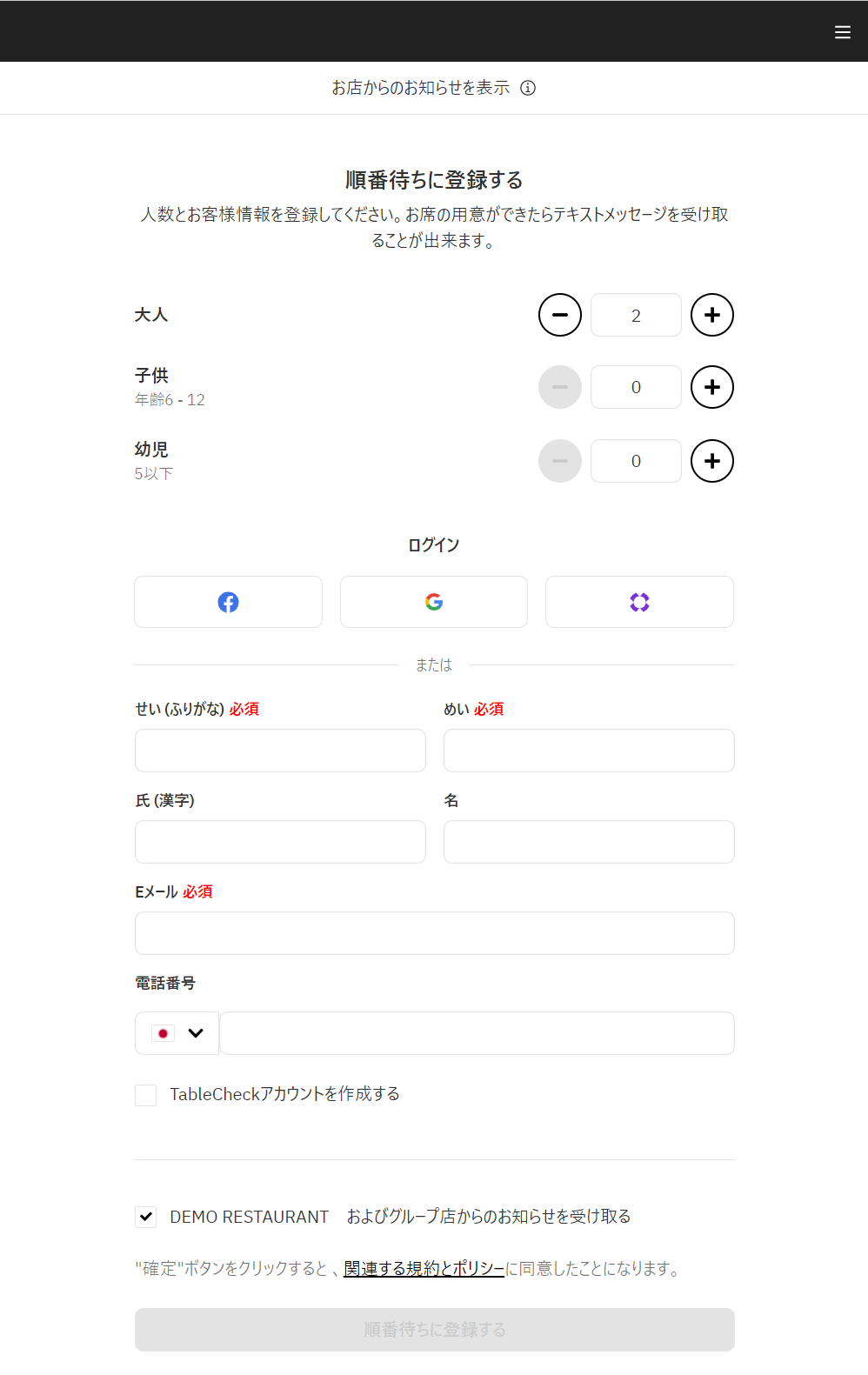Viewport: 868px width, 1375px height.
Task: Increase the 子供 count
Action: tap(711, 387)
